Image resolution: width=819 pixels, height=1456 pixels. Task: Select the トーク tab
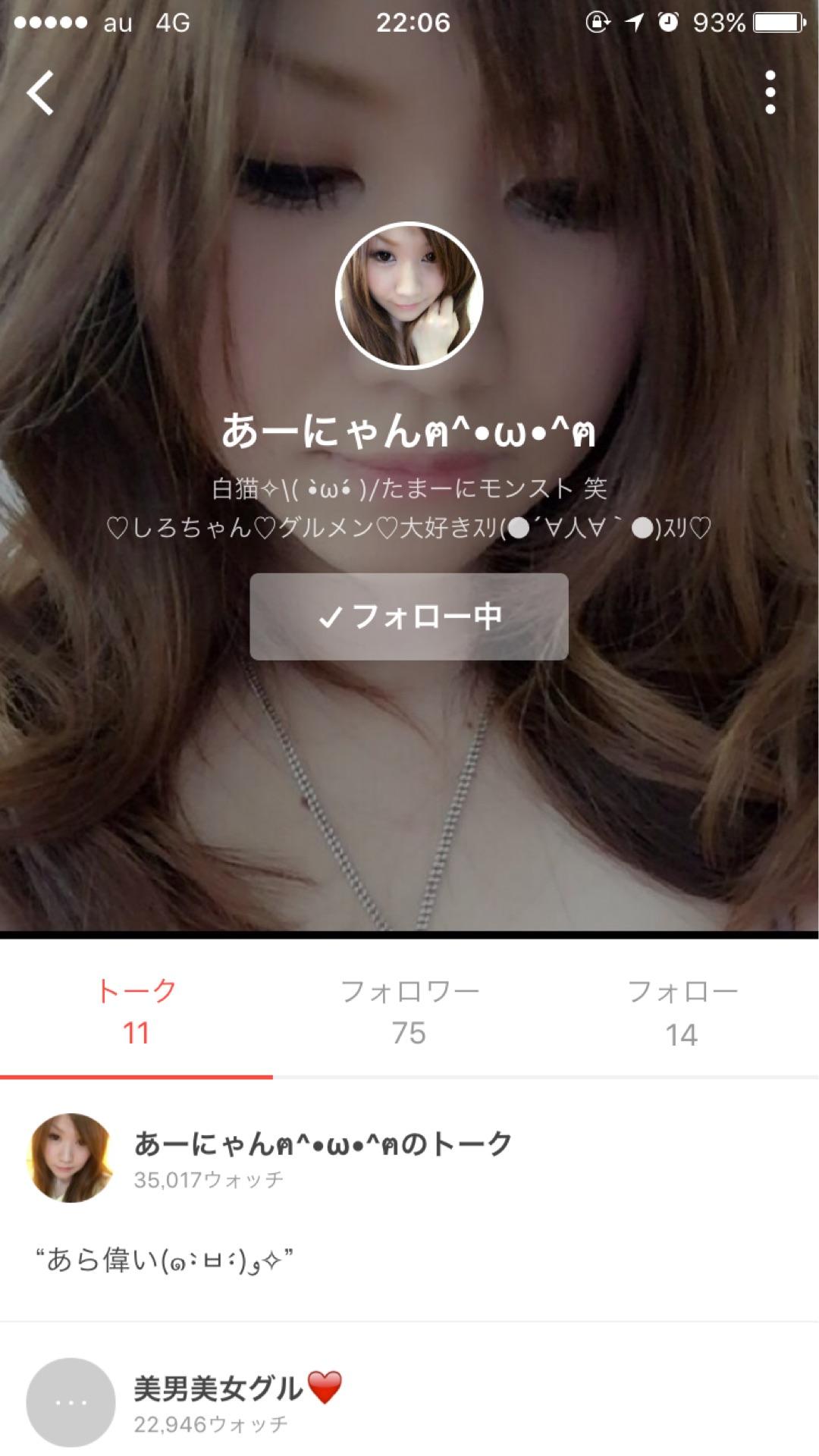(136, 1005)
